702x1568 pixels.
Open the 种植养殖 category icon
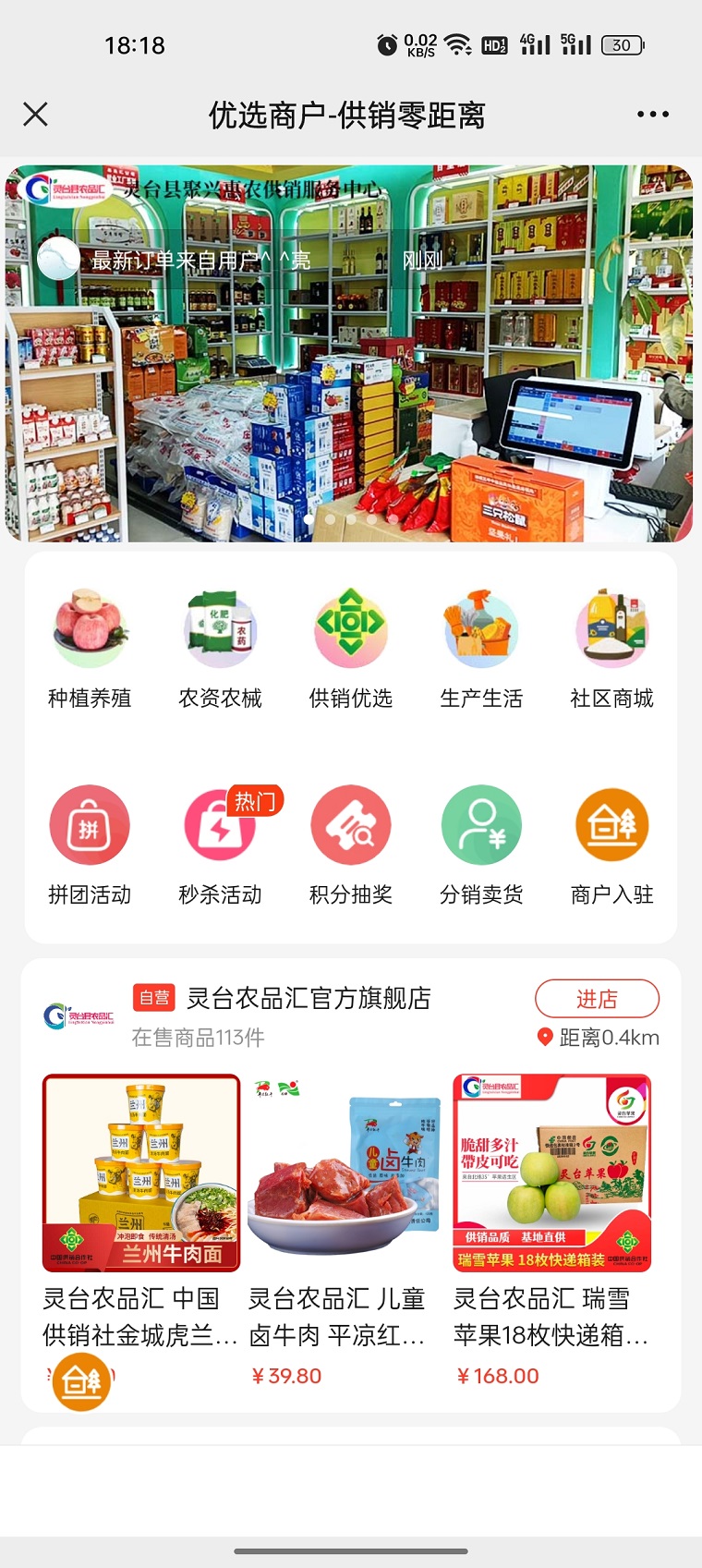click(x=90, y=629)
